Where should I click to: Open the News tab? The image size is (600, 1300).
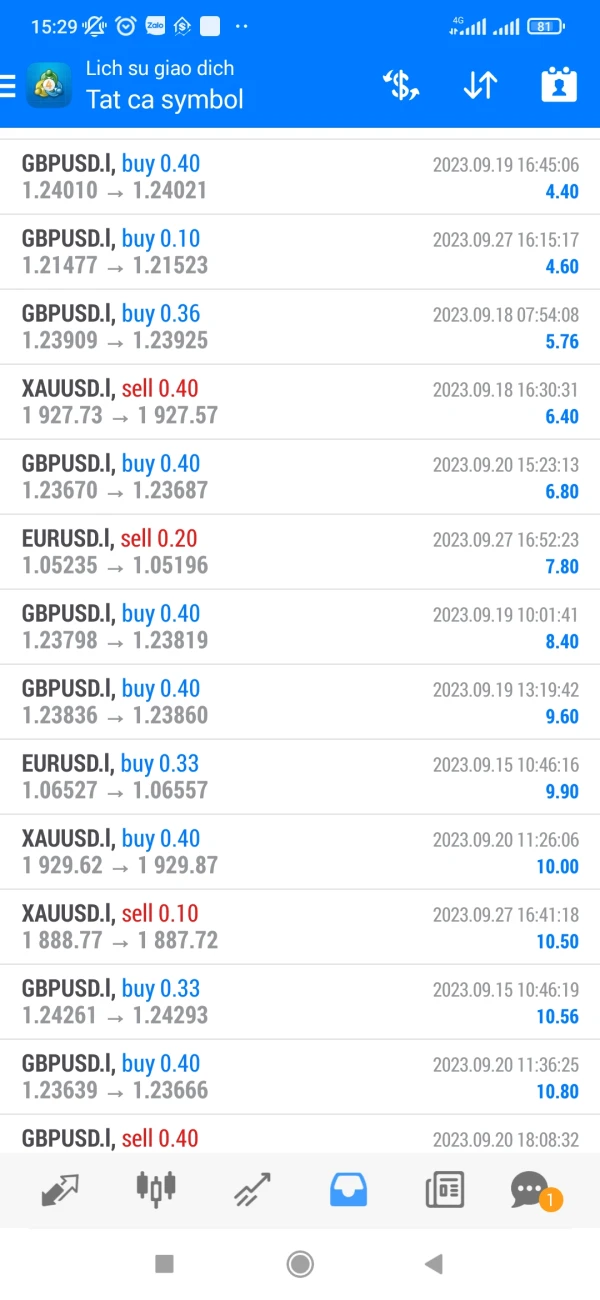point(444,1189)
